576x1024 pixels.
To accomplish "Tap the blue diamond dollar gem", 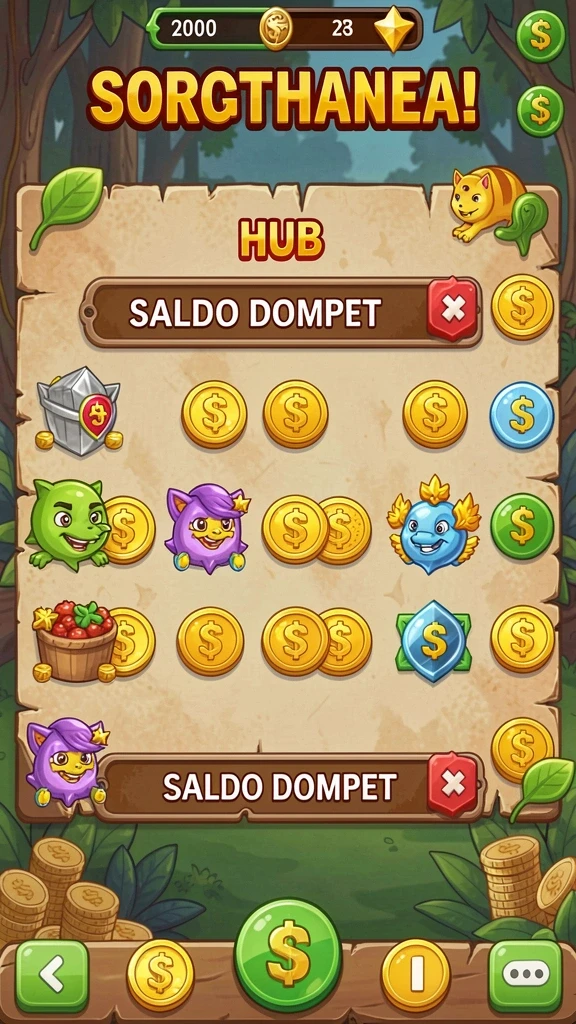I will click(433, 641).
